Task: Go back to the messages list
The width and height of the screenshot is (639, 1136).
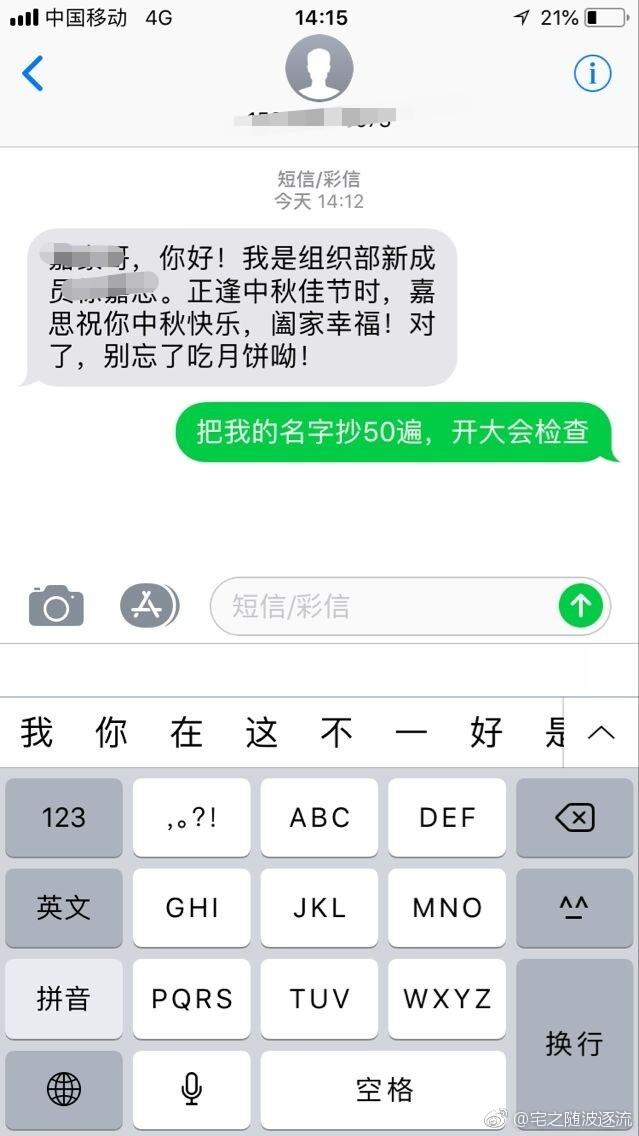Action: 33,73
